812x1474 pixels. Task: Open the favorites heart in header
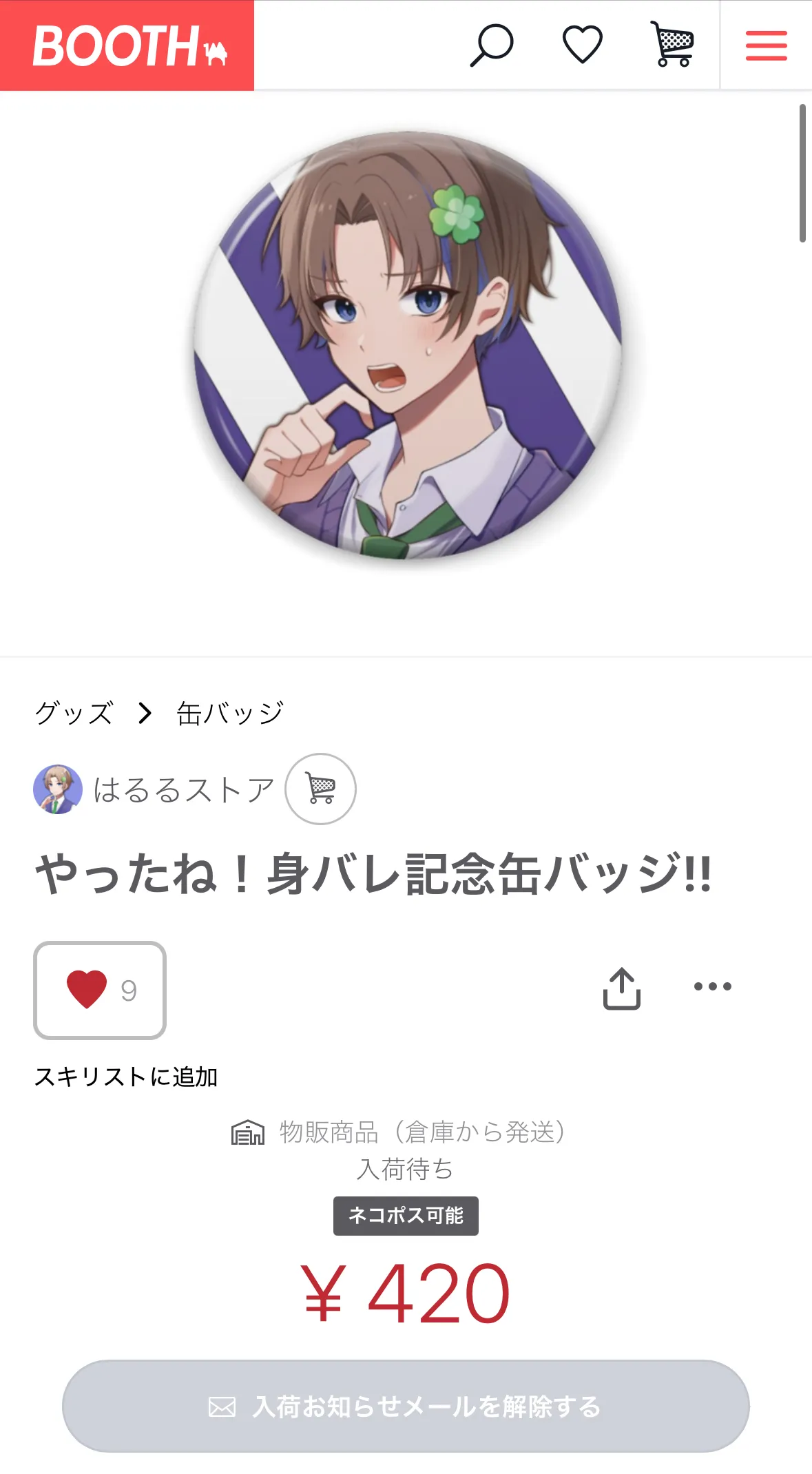pyautogui.click(x=583, y=45)
